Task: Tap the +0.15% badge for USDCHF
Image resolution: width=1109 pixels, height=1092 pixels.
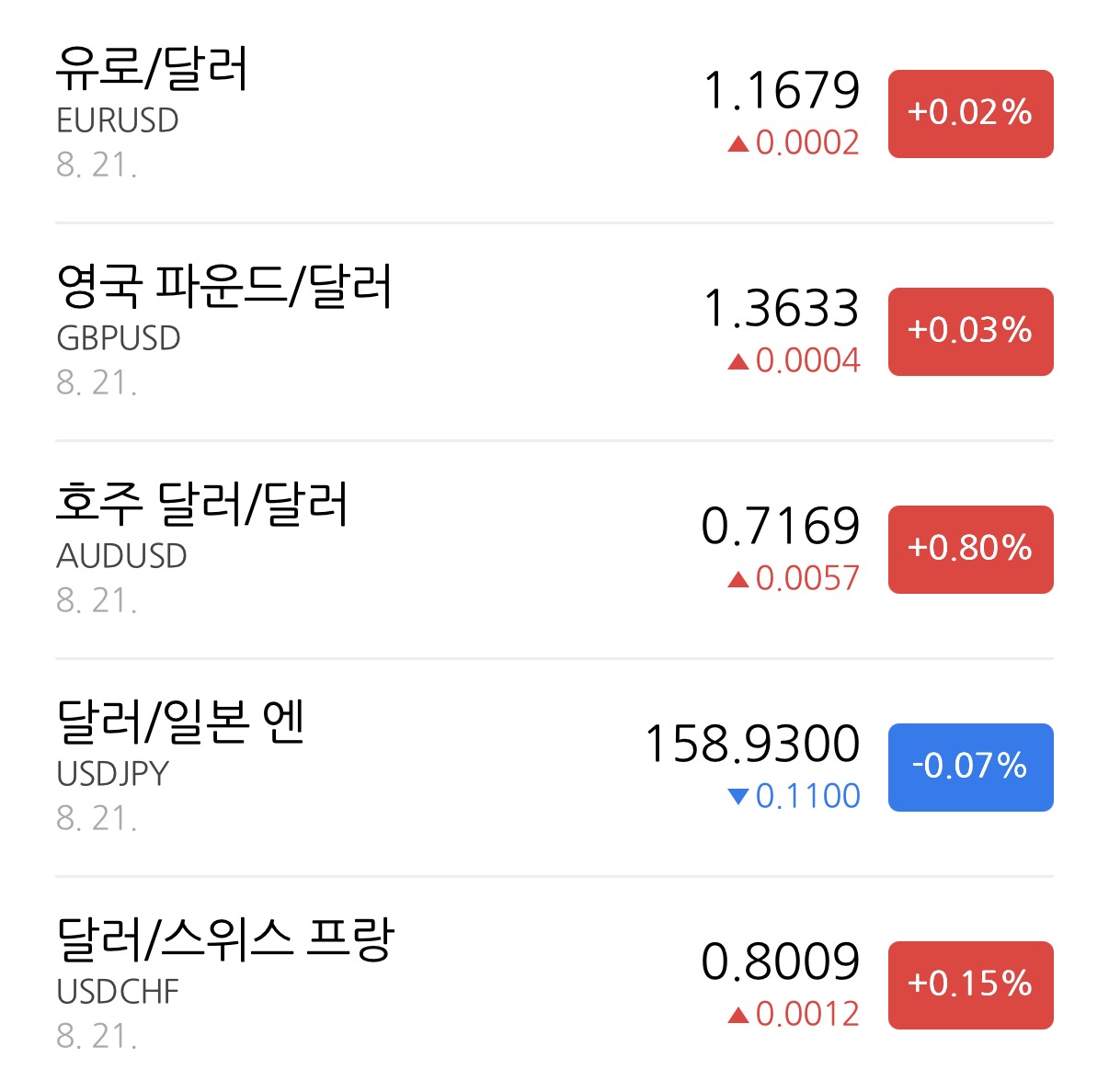Action: click(x=970, y=985)
